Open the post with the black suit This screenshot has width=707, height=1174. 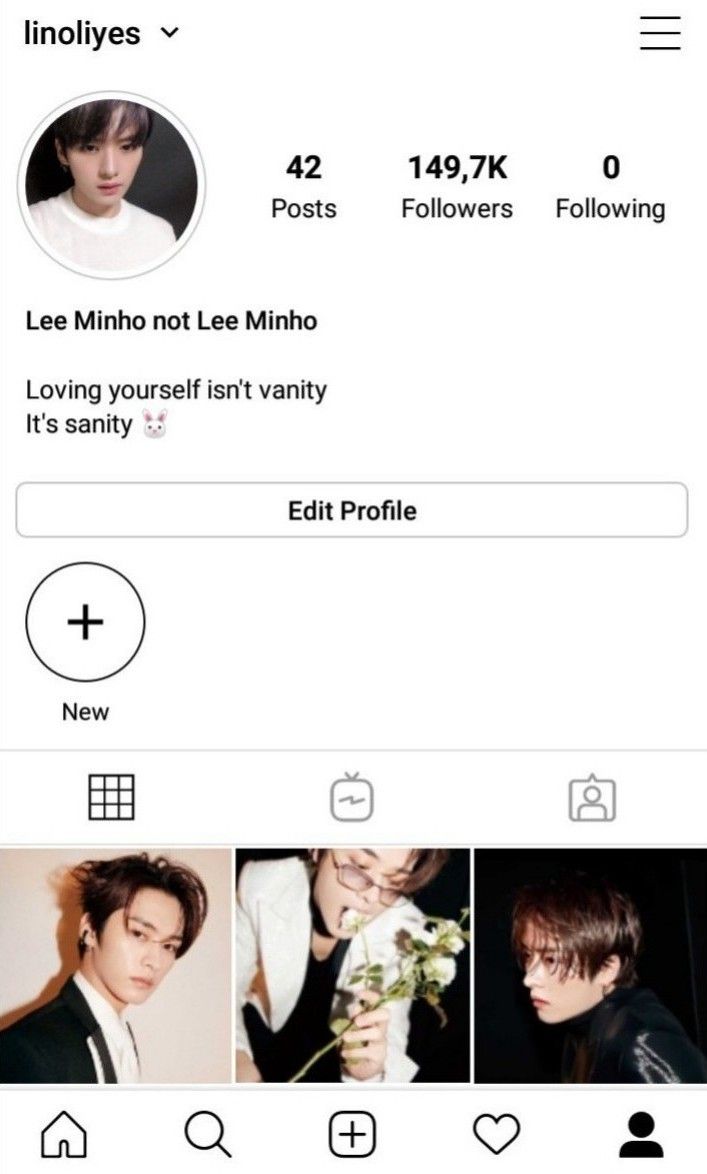point(115,966)
